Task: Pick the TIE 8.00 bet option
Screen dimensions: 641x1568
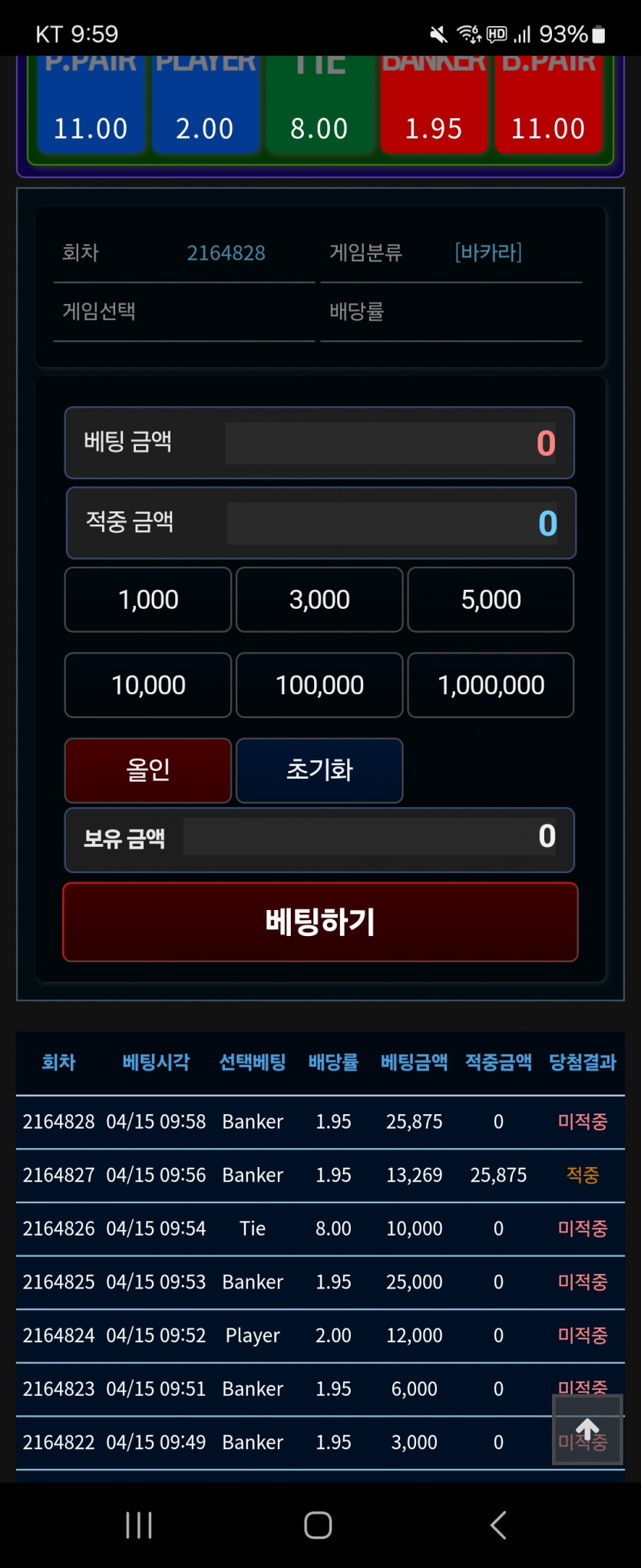Action: pos(319,108)
